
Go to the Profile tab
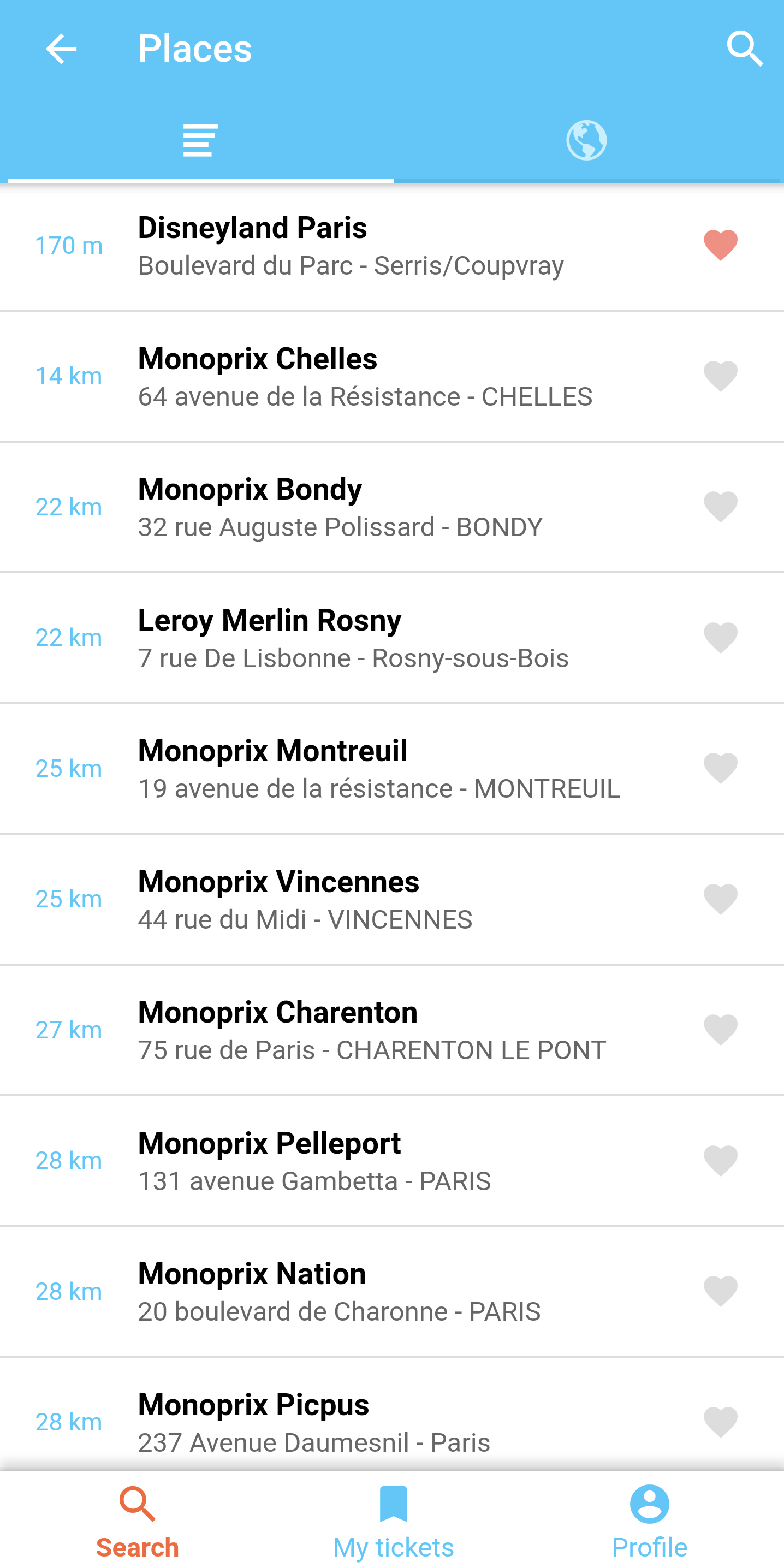[x=650, y=1521]
